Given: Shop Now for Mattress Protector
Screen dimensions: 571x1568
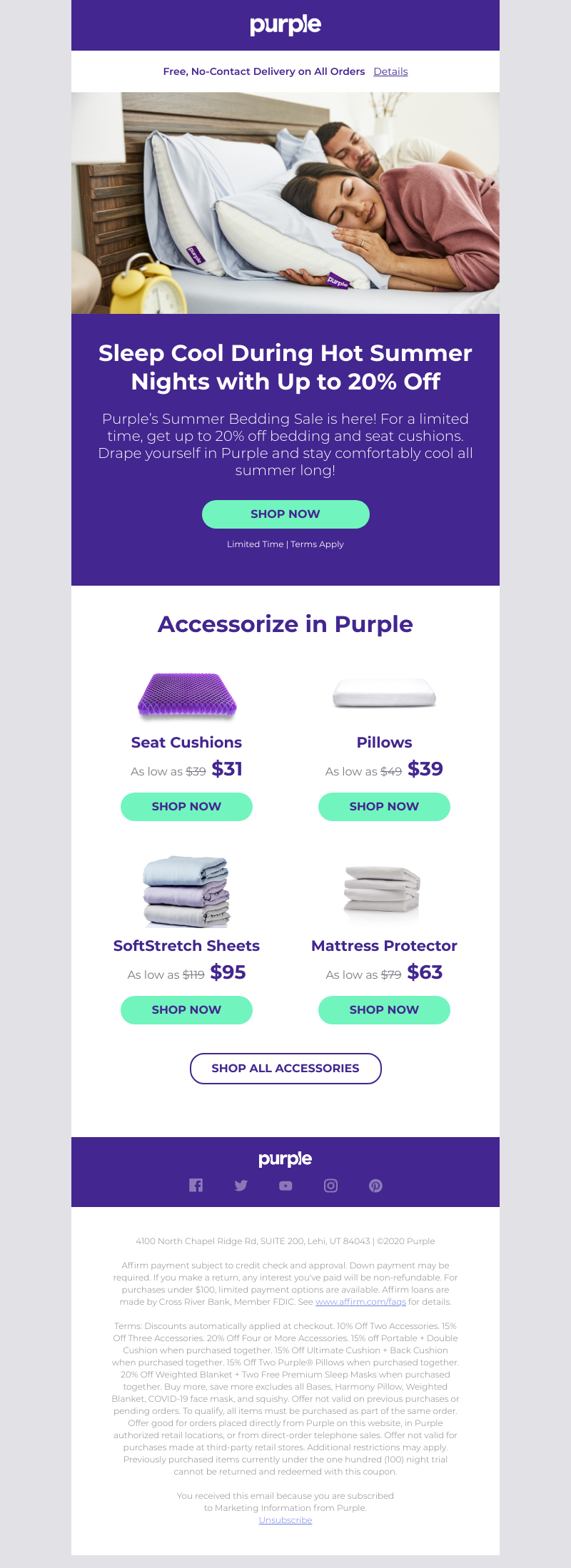Looking at the screenshot, I should coord(384,1009).
